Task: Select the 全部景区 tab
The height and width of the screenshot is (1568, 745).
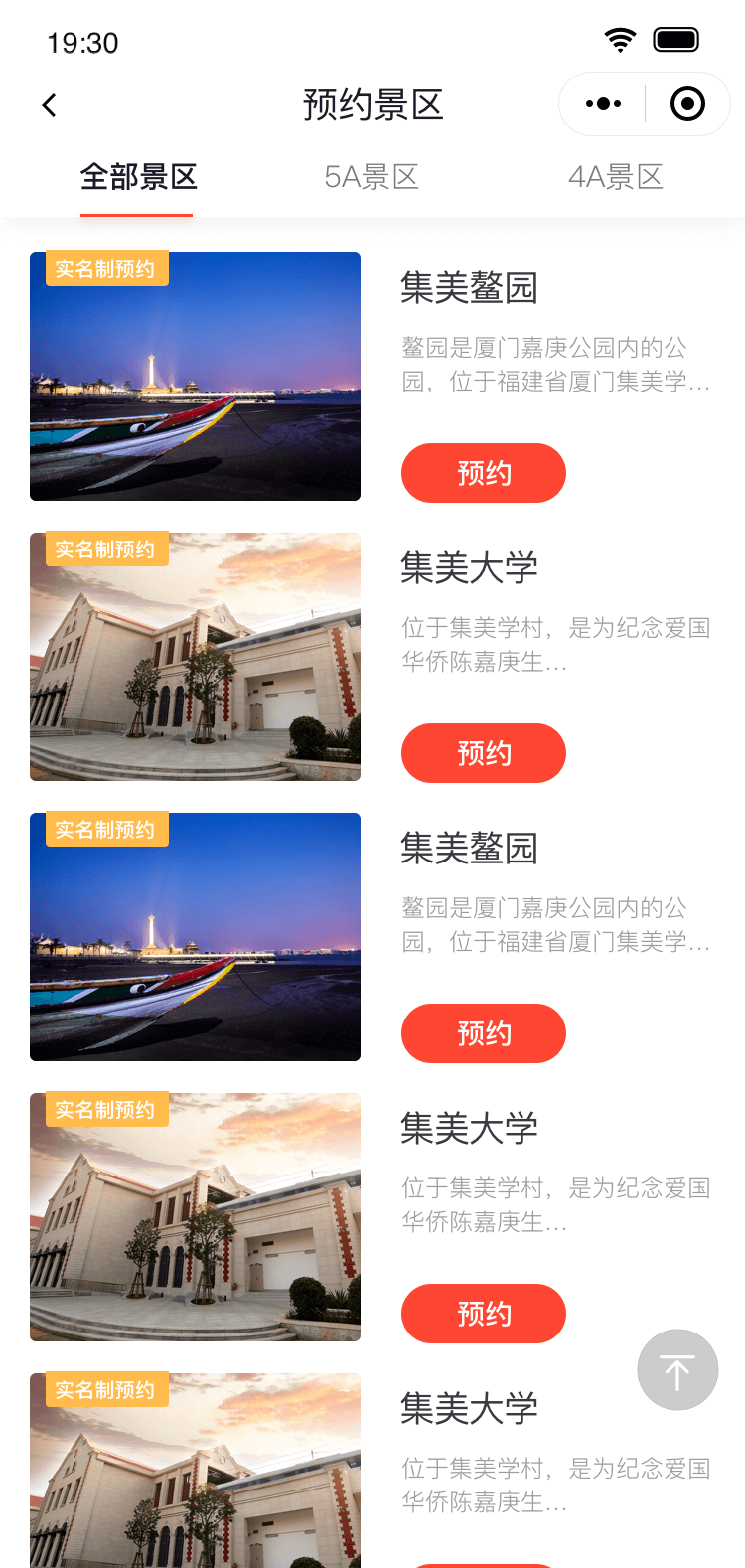Action: [138, 177]
